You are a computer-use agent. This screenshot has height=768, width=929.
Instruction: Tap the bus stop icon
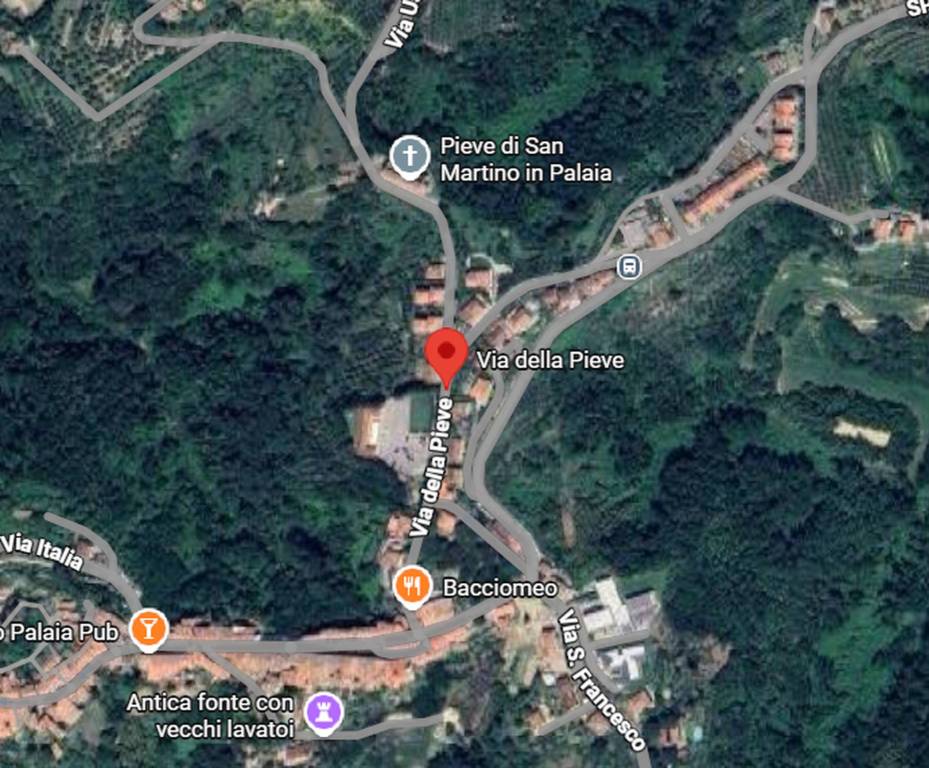628,267
